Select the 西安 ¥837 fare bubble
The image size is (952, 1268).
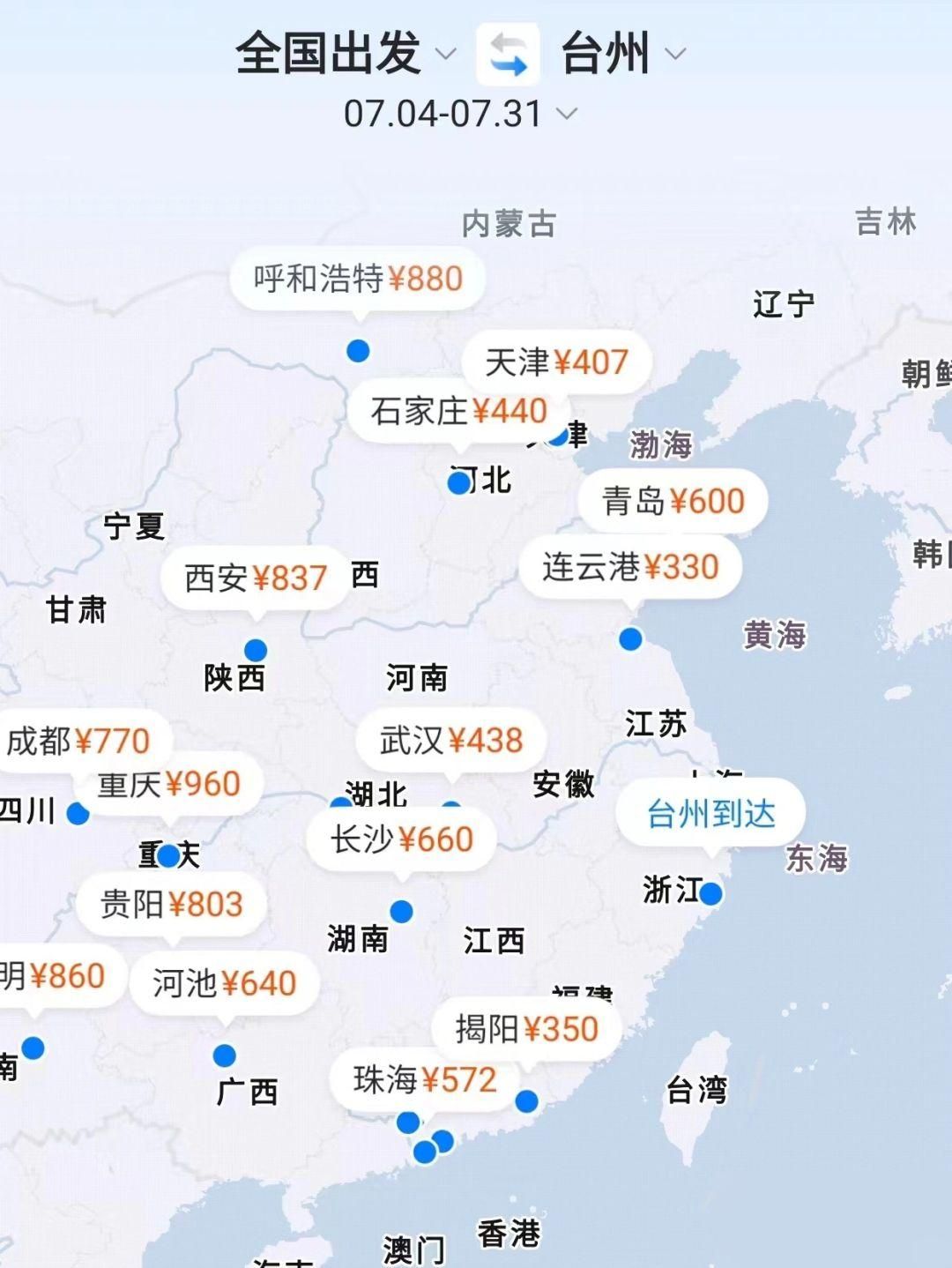point(256,578)
